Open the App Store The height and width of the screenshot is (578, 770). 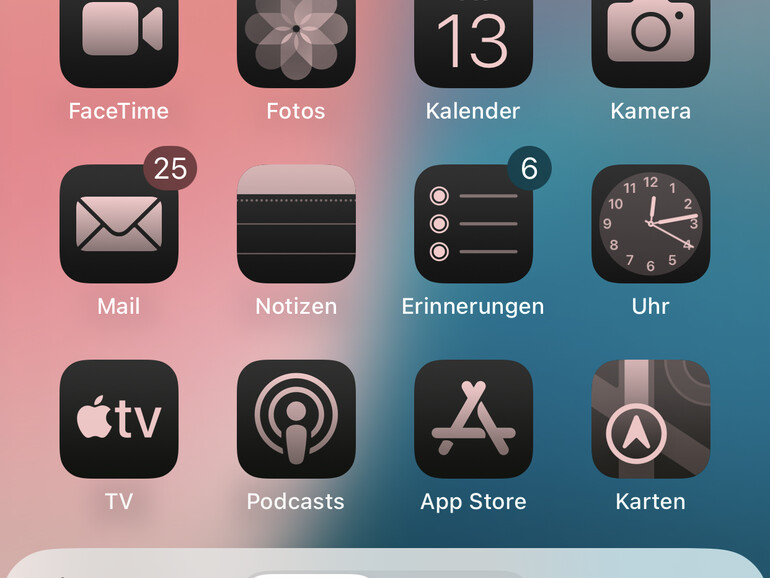coord(473,419)
